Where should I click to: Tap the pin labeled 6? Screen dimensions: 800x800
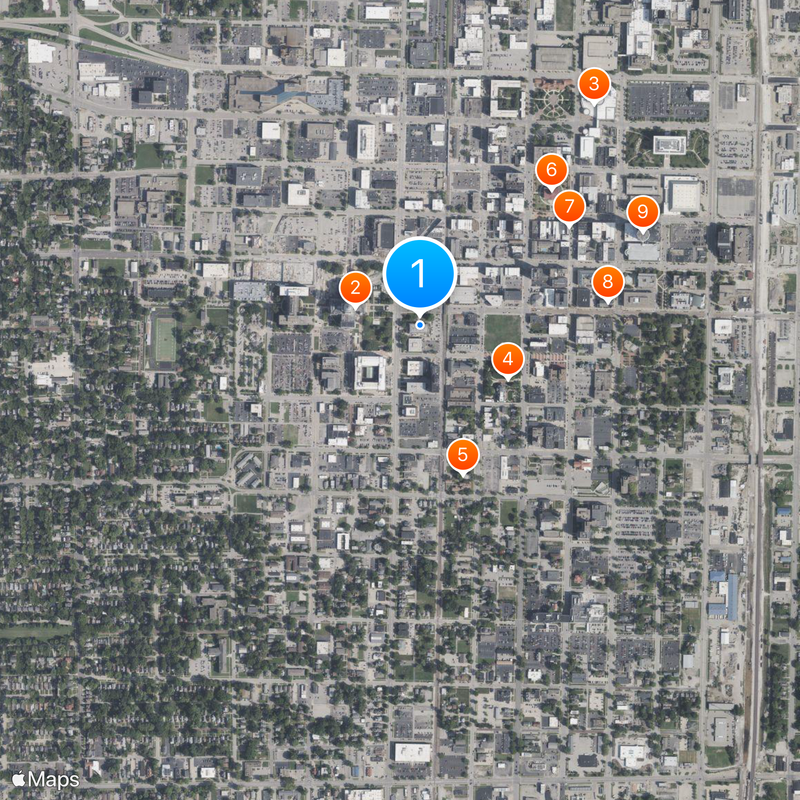pyautogui.click(x=550, y=170)
